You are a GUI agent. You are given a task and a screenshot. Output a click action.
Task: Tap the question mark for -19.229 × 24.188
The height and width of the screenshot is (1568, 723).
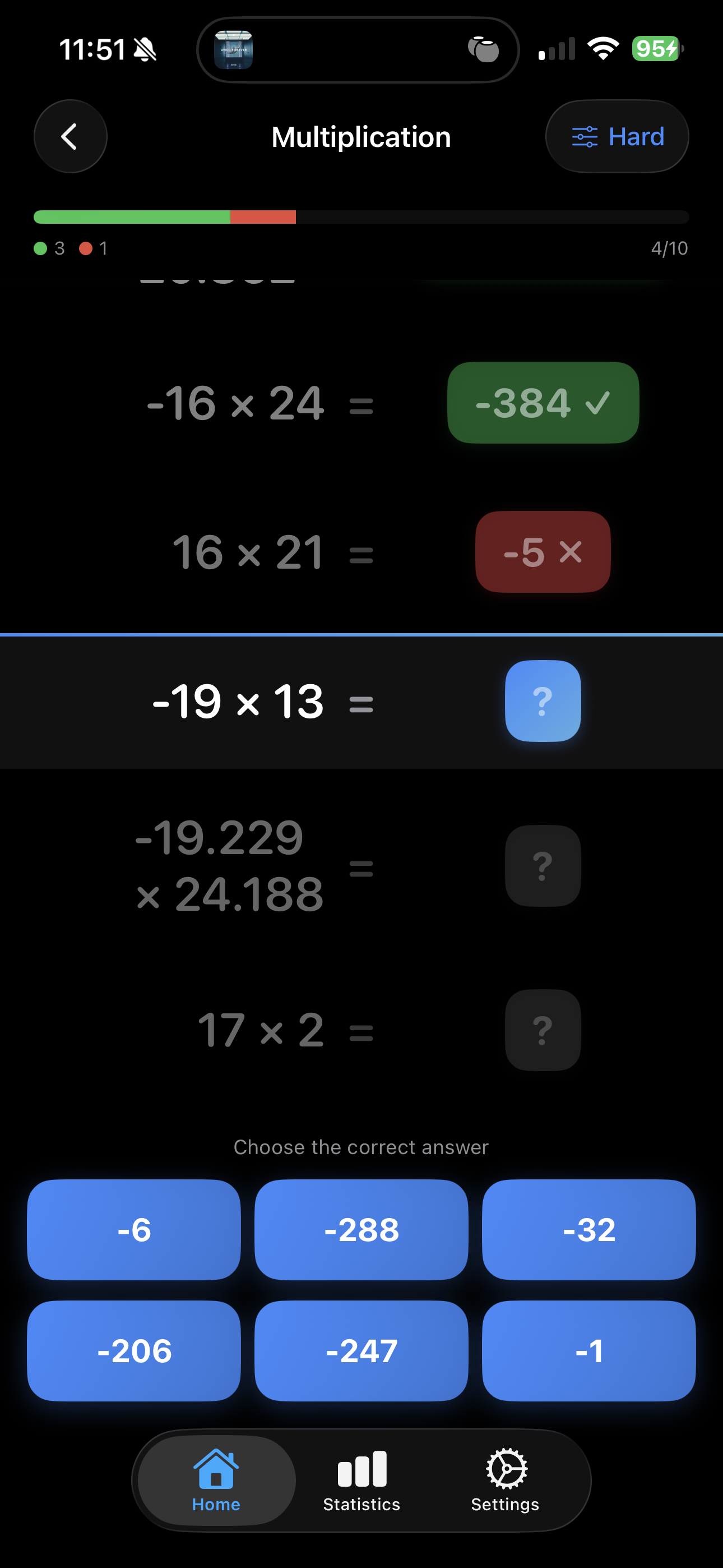(x=543, y=866)
